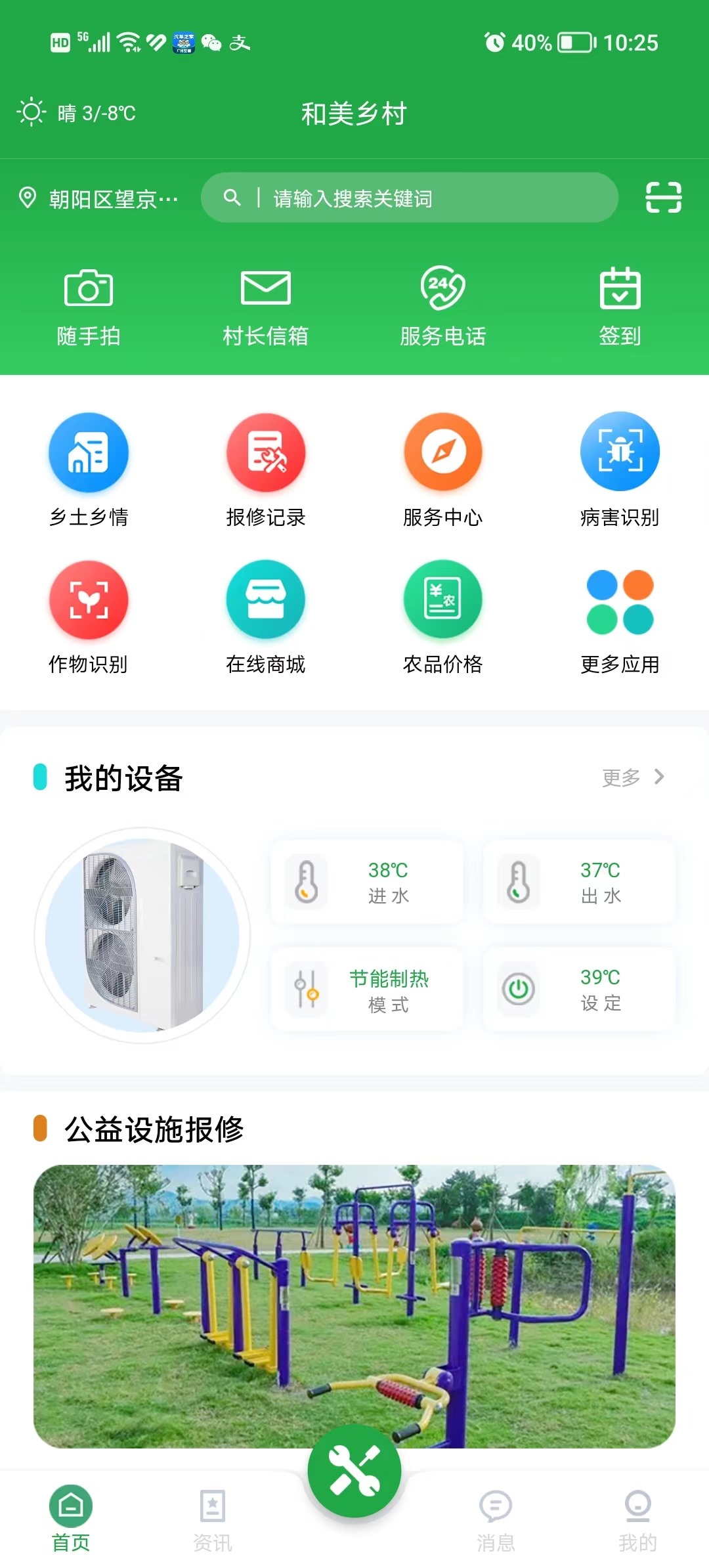Open the QR scan icon
Image resolution: width=709 pixels, height=1568 pixels.
click(663, 198)
